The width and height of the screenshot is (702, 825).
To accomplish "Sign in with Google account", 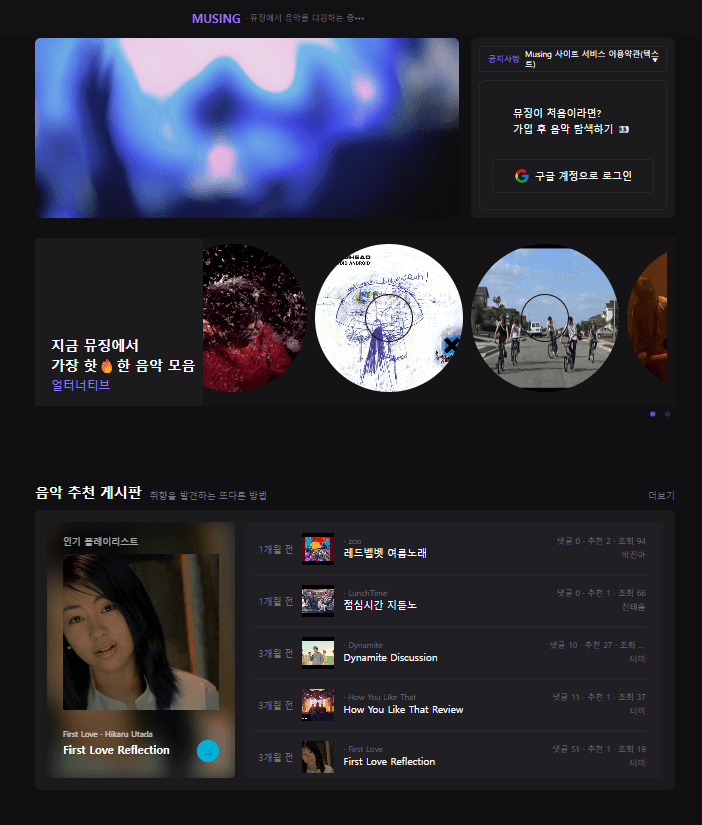I will coord(572,176).
